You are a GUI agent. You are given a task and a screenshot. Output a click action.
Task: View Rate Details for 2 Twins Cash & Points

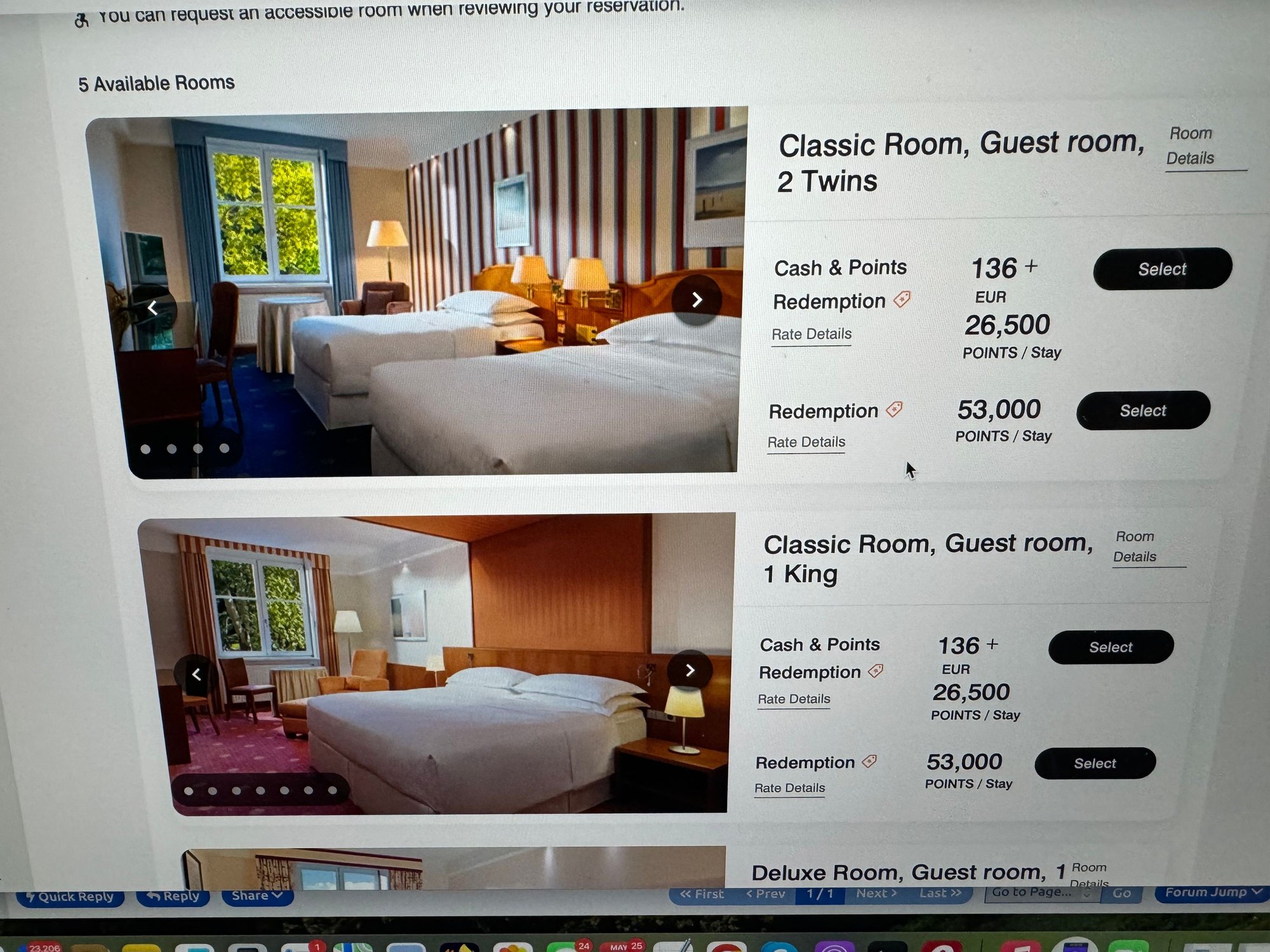[811, 334]
